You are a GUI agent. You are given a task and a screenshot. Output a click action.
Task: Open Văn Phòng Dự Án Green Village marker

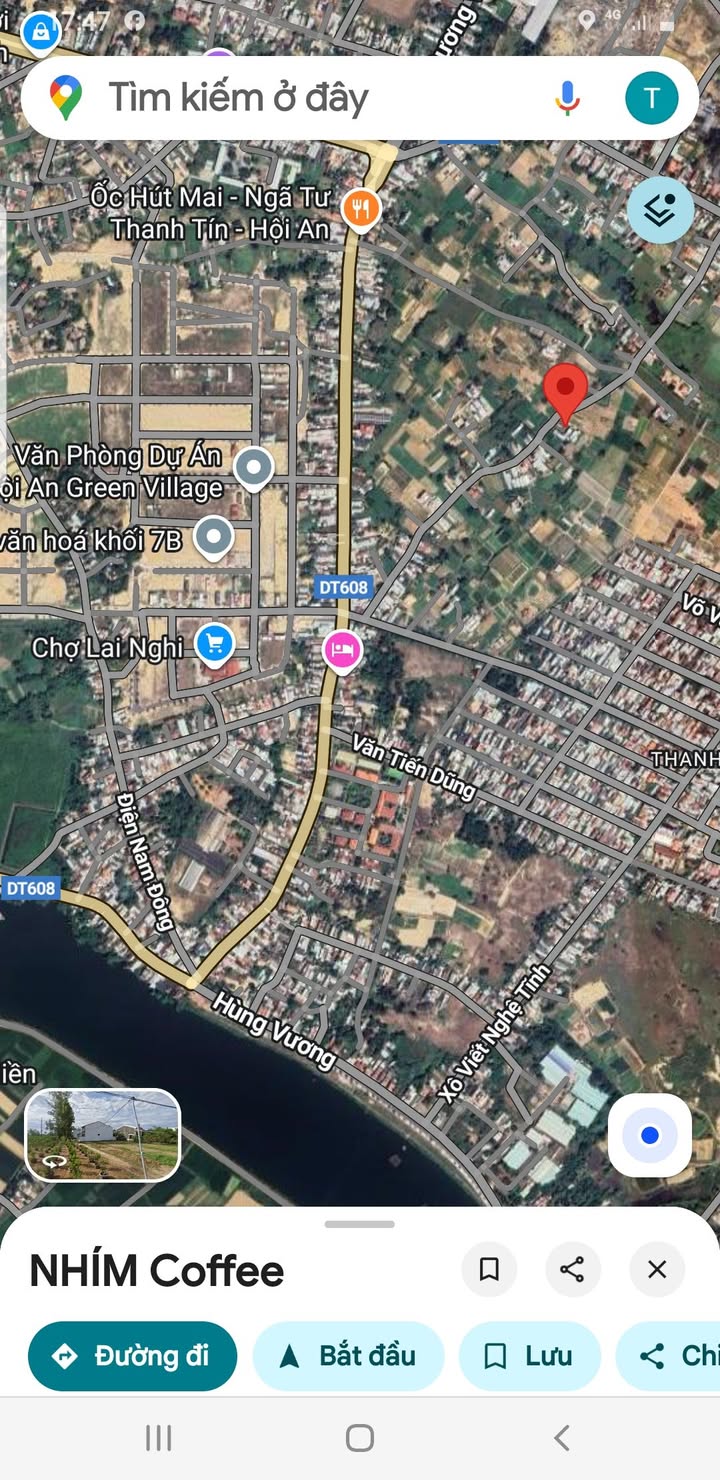coord(253,467)
